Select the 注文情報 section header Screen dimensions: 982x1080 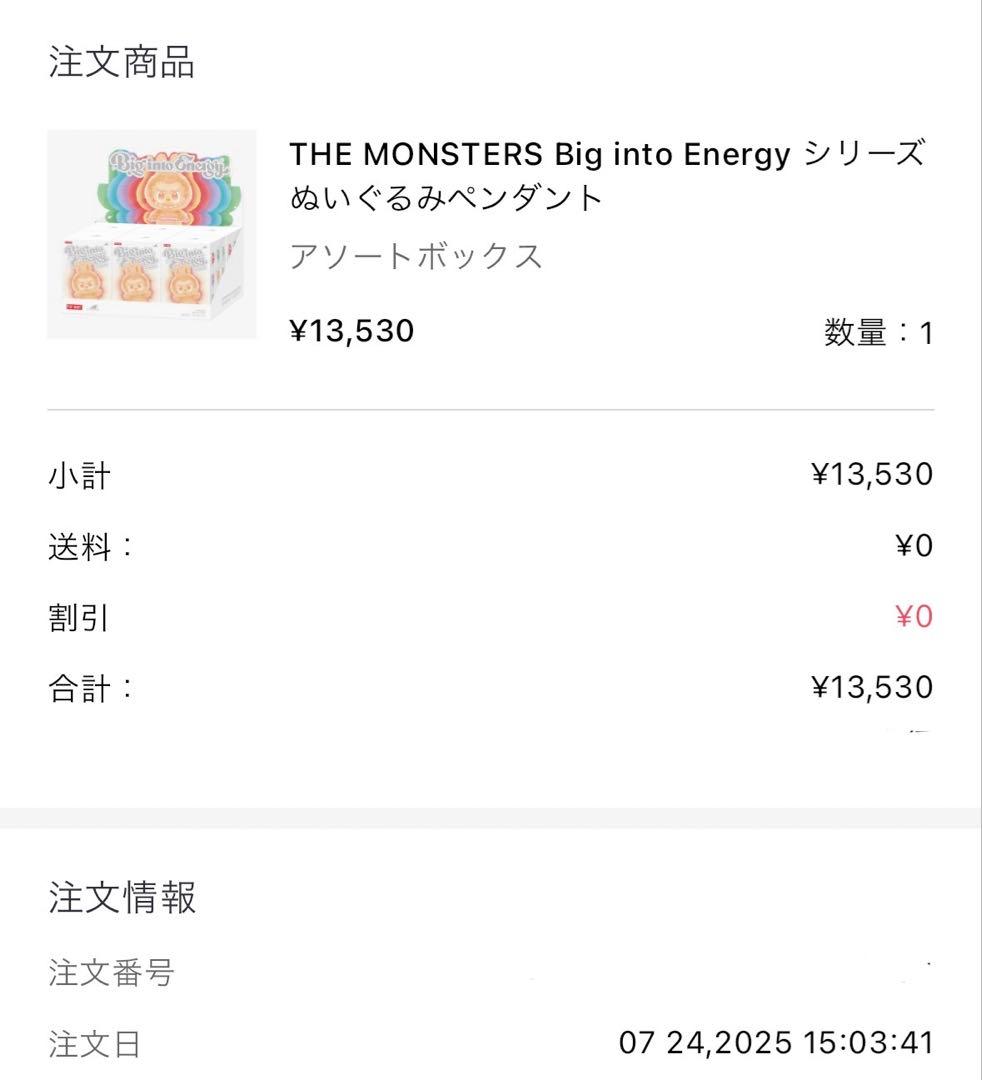pyautogui.click(x=120, y=897)
